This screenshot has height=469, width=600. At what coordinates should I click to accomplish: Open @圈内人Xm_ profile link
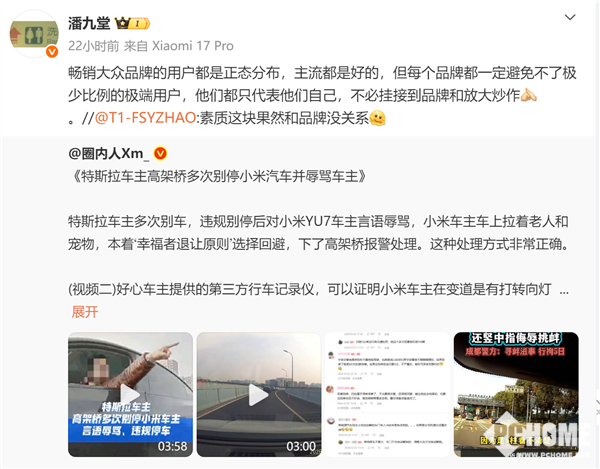pos(109,153)
